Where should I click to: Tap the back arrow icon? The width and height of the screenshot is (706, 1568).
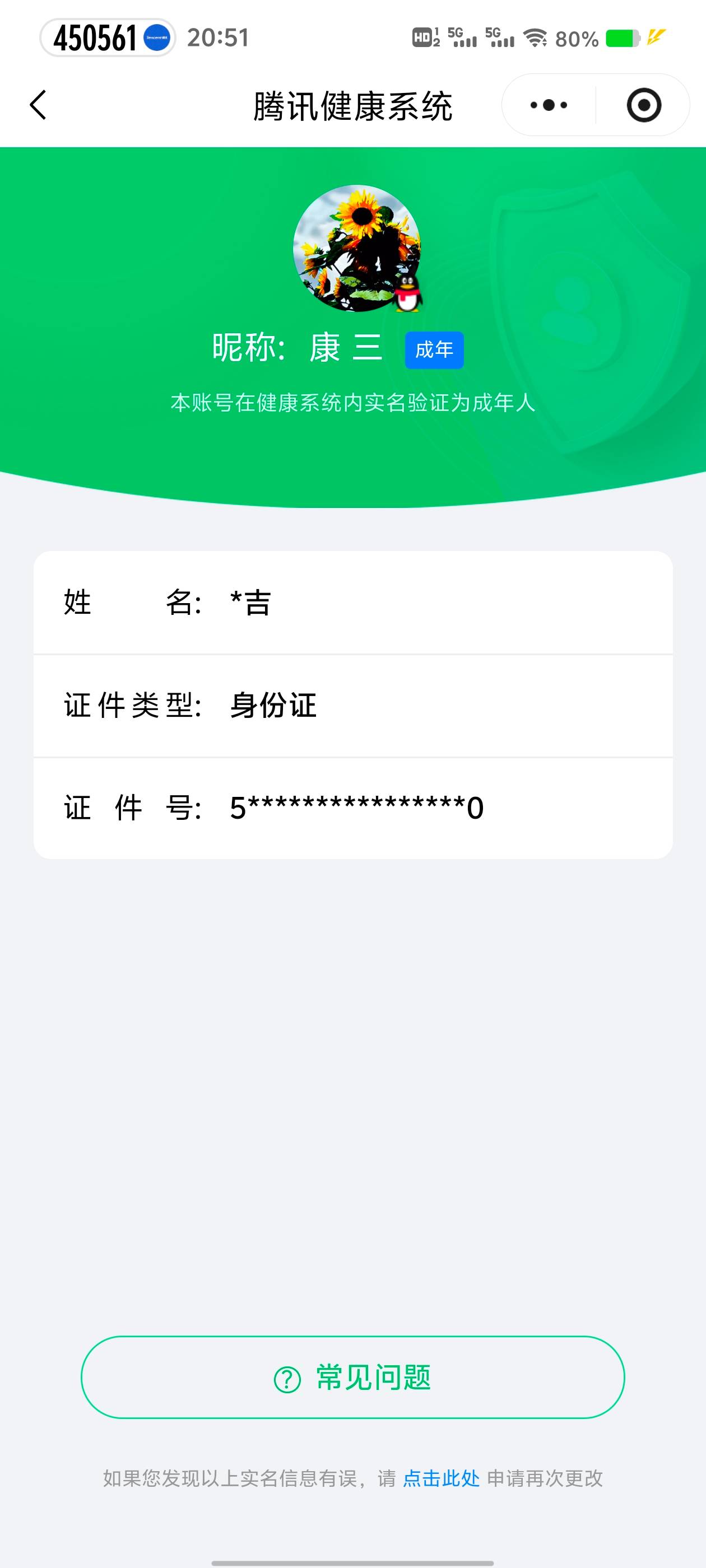(38, 105)
